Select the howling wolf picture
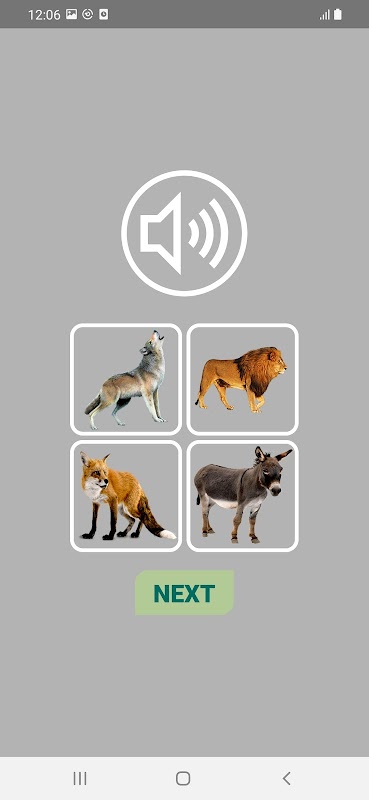Image resolution: width=369 pixels, height=800 pixels. (126, 379)
